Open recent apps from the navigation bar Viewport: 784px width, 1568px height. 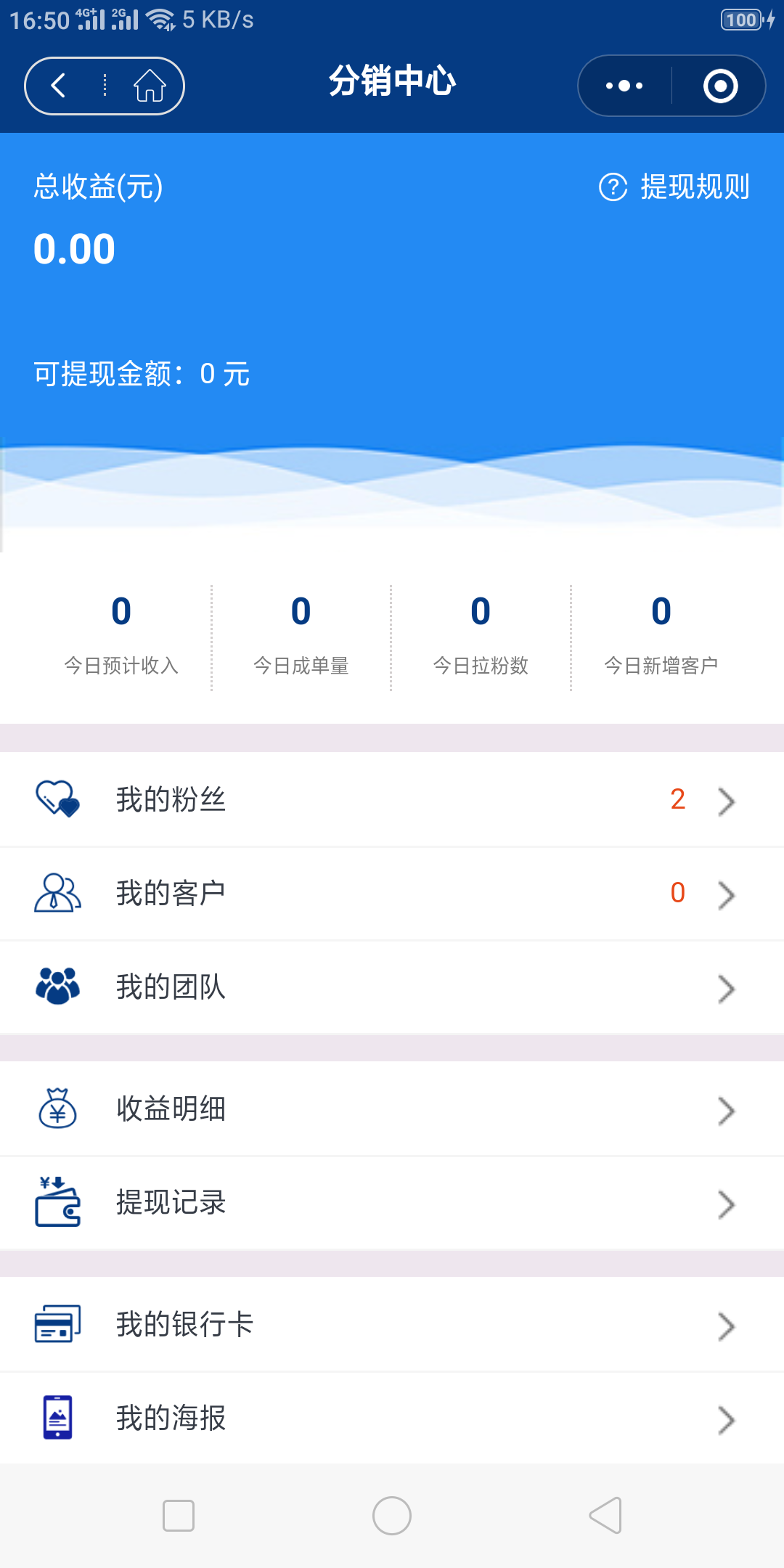click(179, 1516)
